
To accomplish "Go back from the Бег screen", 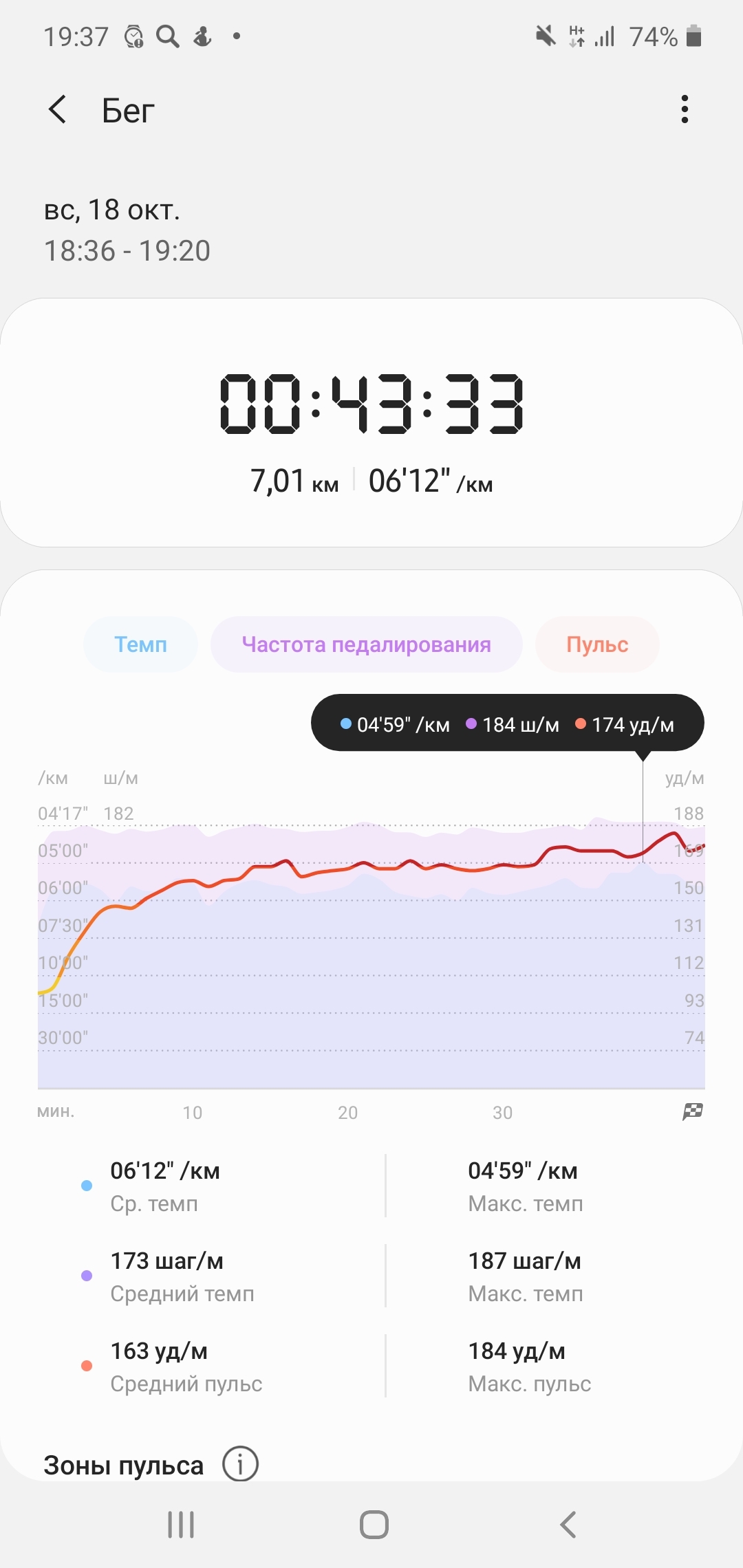I will (58, 110).
